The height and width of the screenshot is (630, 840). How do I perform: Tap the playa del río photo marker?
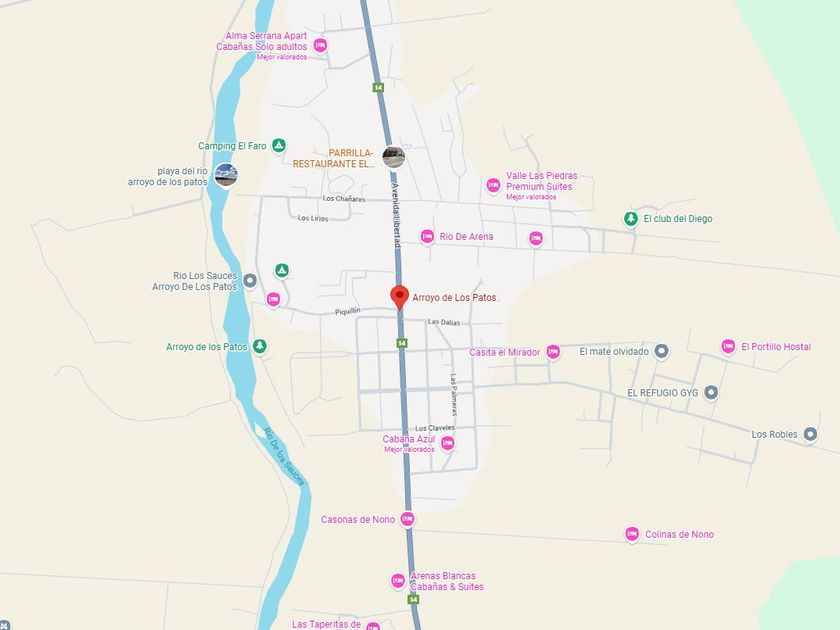226,175
